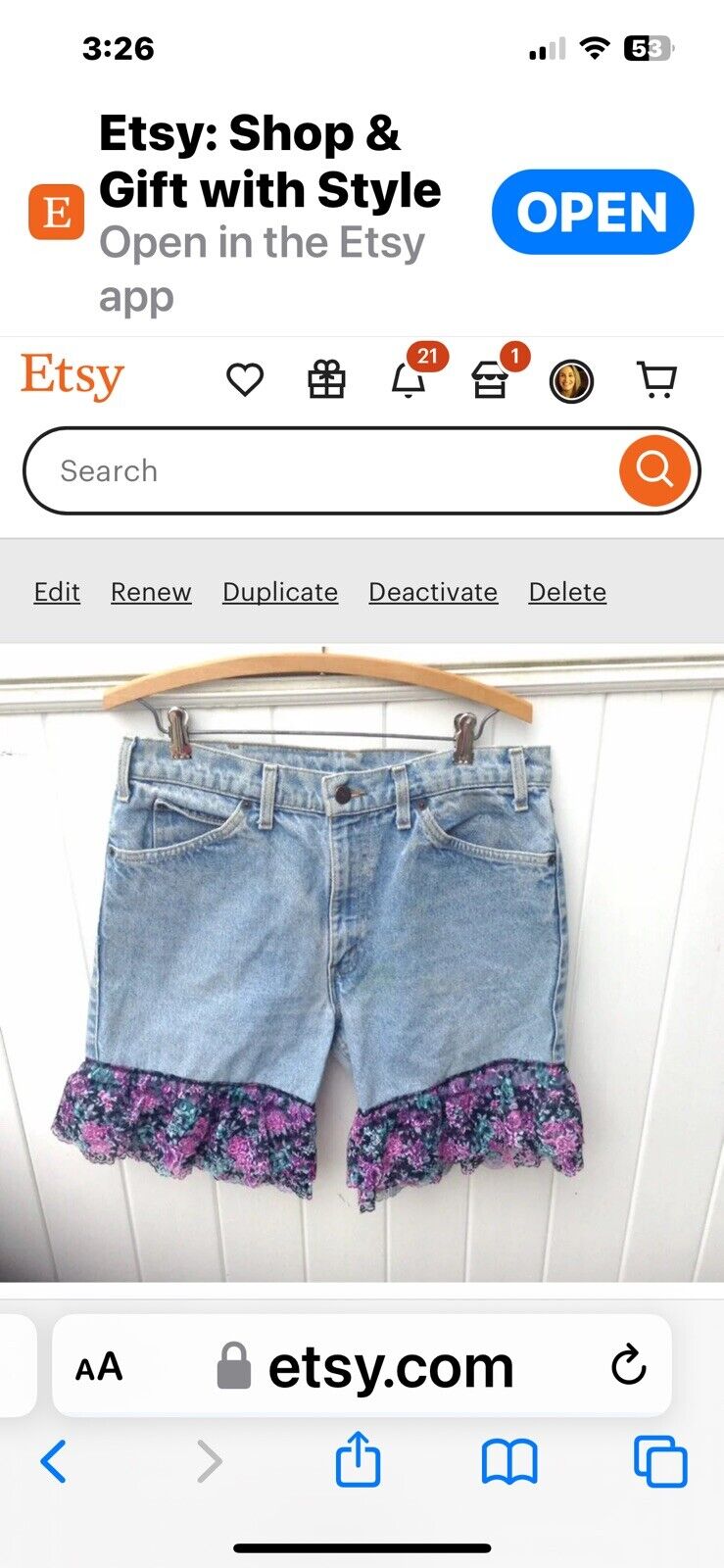Screen dimensions: 724x1568
Task: Open the shop manager icon
Action: pos(490,380)
